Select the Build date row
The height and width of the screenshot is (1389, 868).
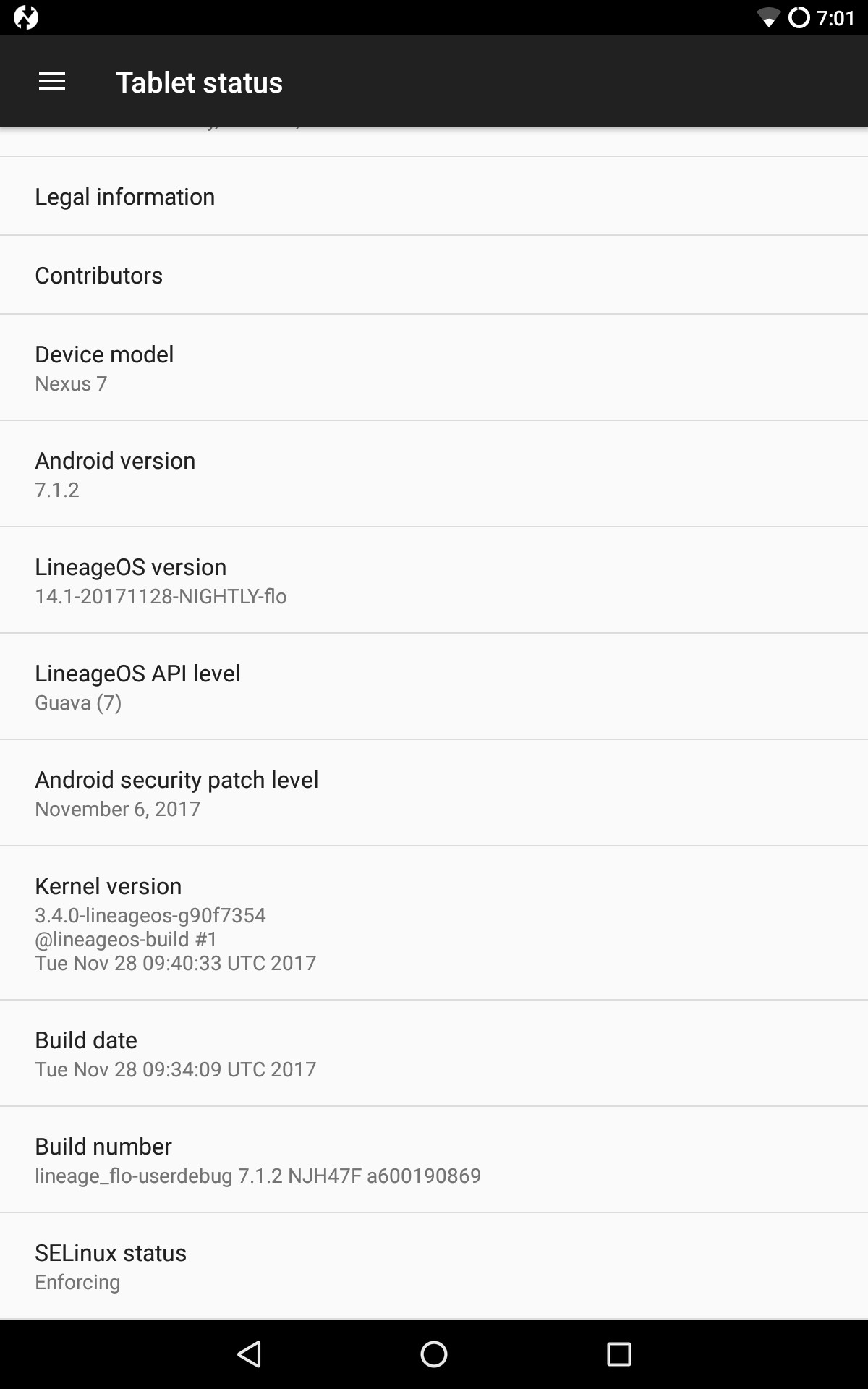pyautogui.click(x=434, y=1053)
